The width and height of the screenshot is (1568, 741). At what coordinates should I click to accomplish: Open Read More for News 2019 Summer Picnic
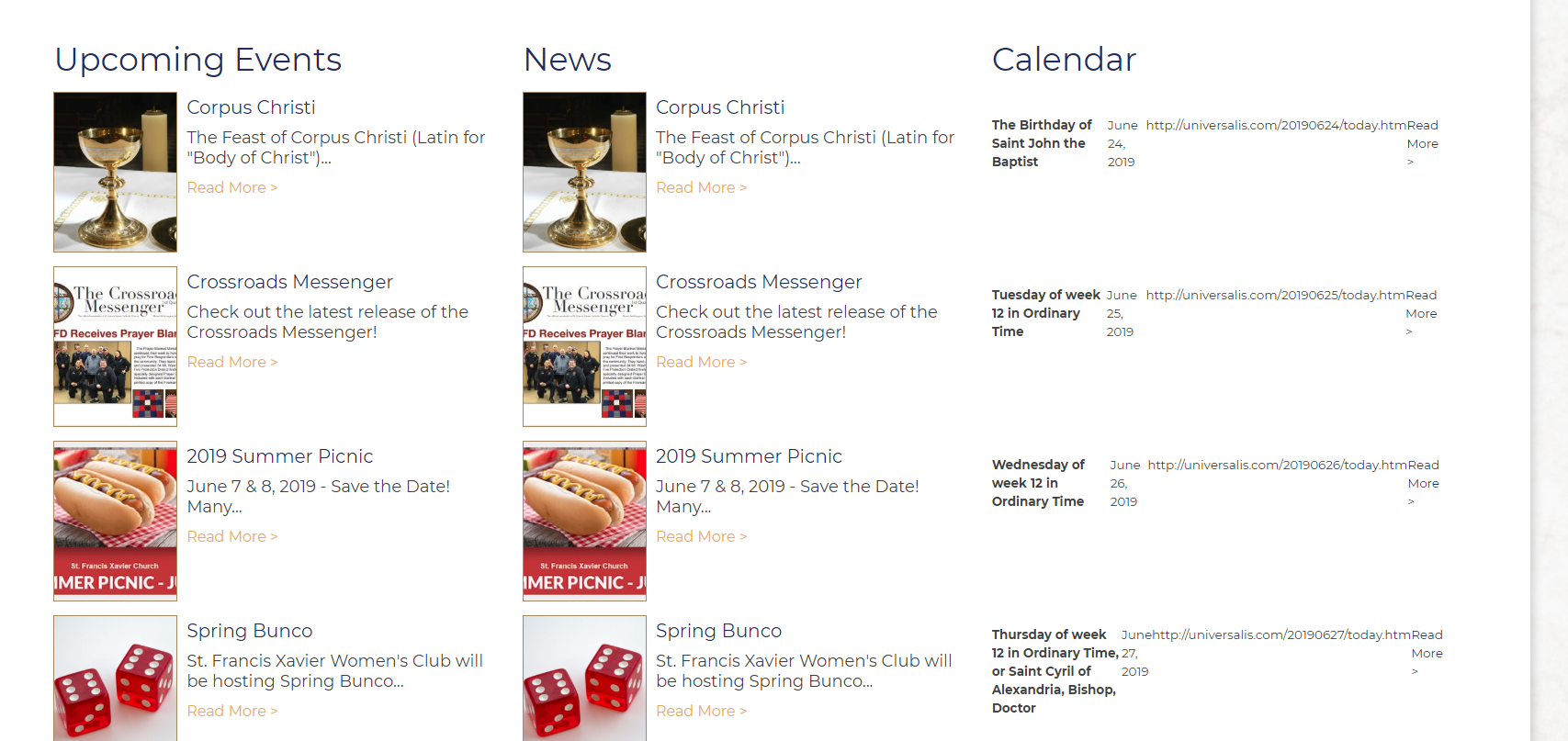[x=701, y=536]
